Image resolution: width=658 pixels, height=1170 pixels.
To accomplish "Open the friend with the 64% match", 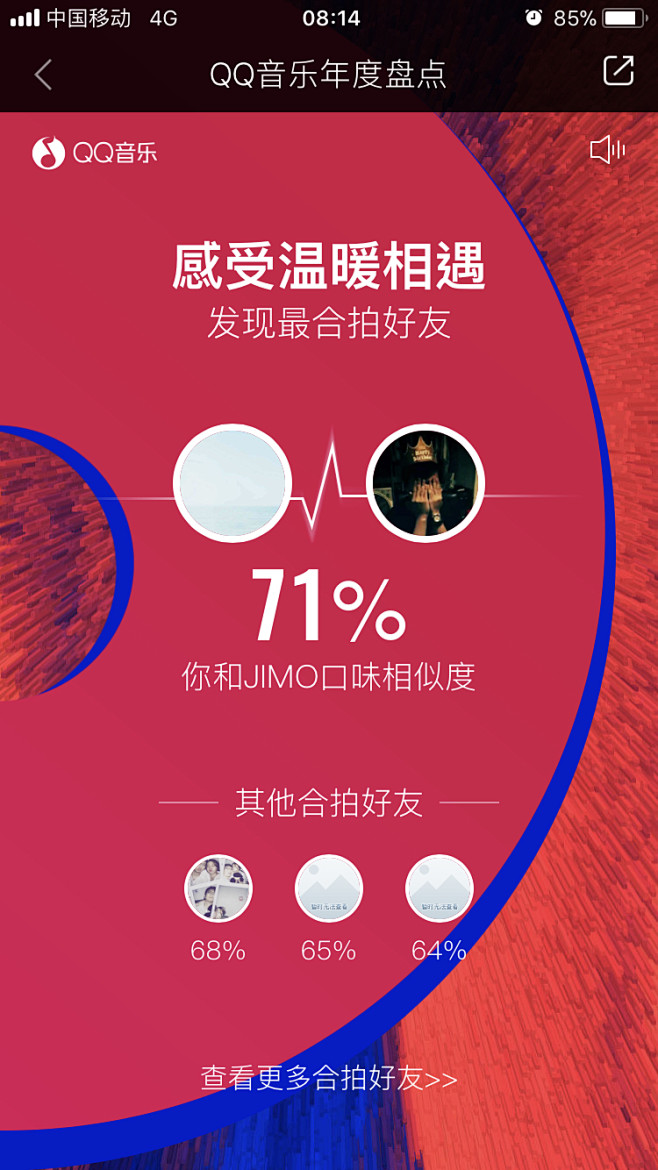I will (x=439, y=888).
